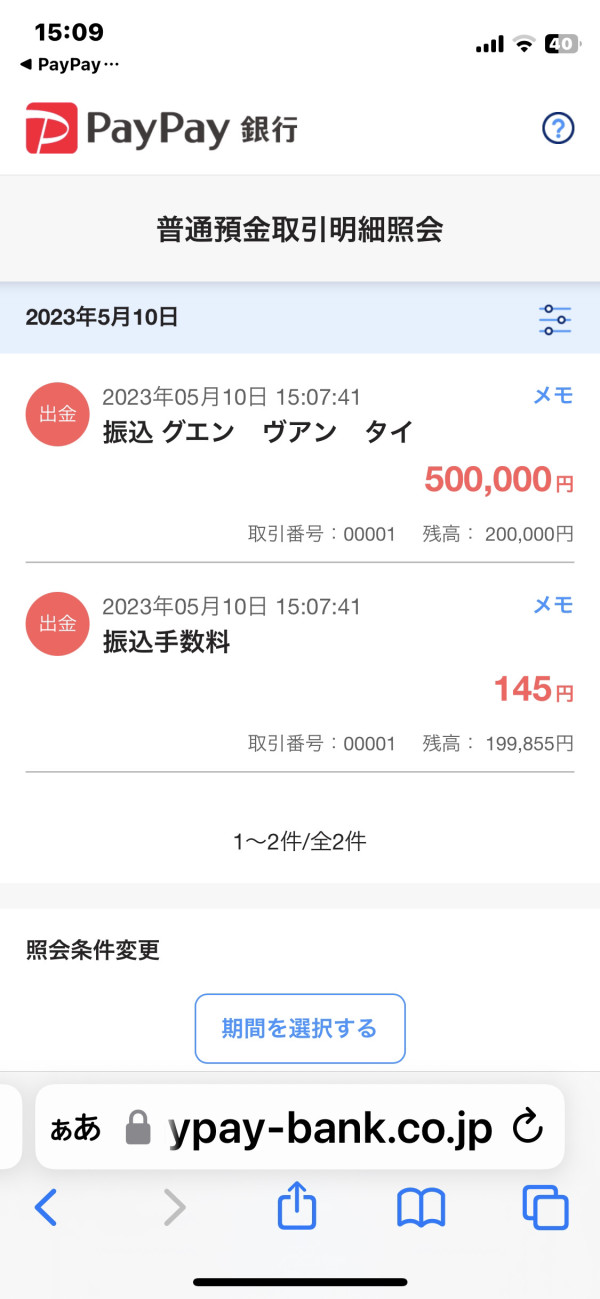The height and width of the screenshot is (1299, 600).
Task: Open the help question mark icon
Action: coord(558,128)
